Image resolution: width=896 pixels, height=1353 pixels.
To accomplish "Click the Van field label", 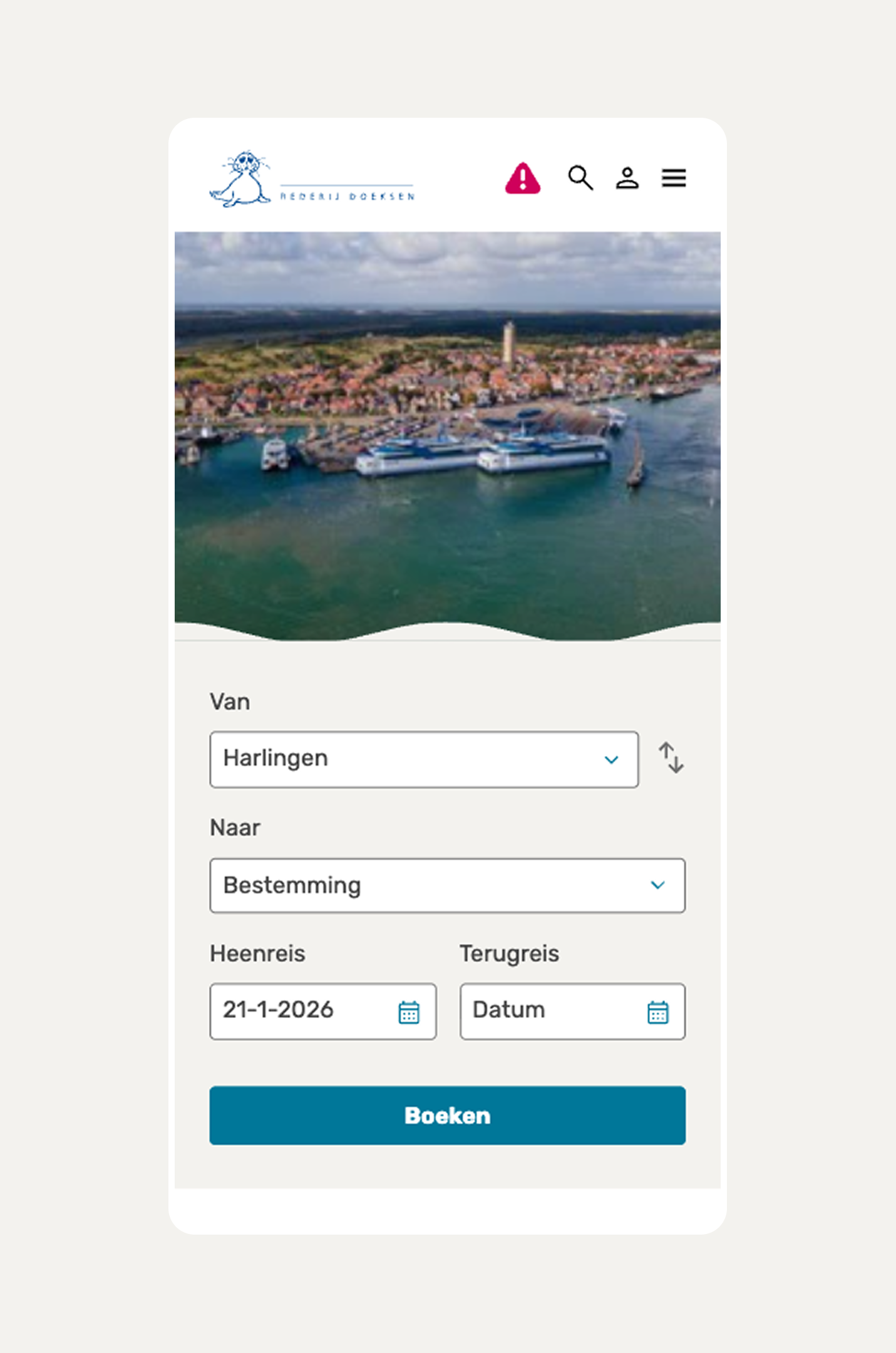I will [x=229, y=702].
